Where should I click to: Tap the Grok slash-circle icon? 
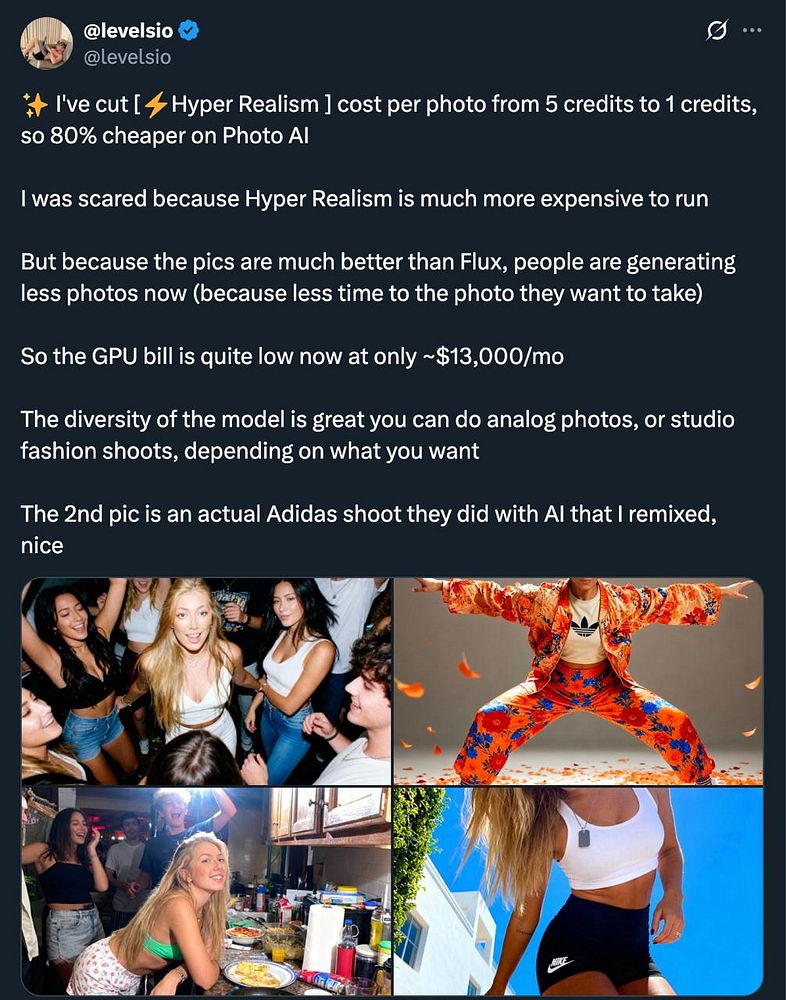click(716, 31)
